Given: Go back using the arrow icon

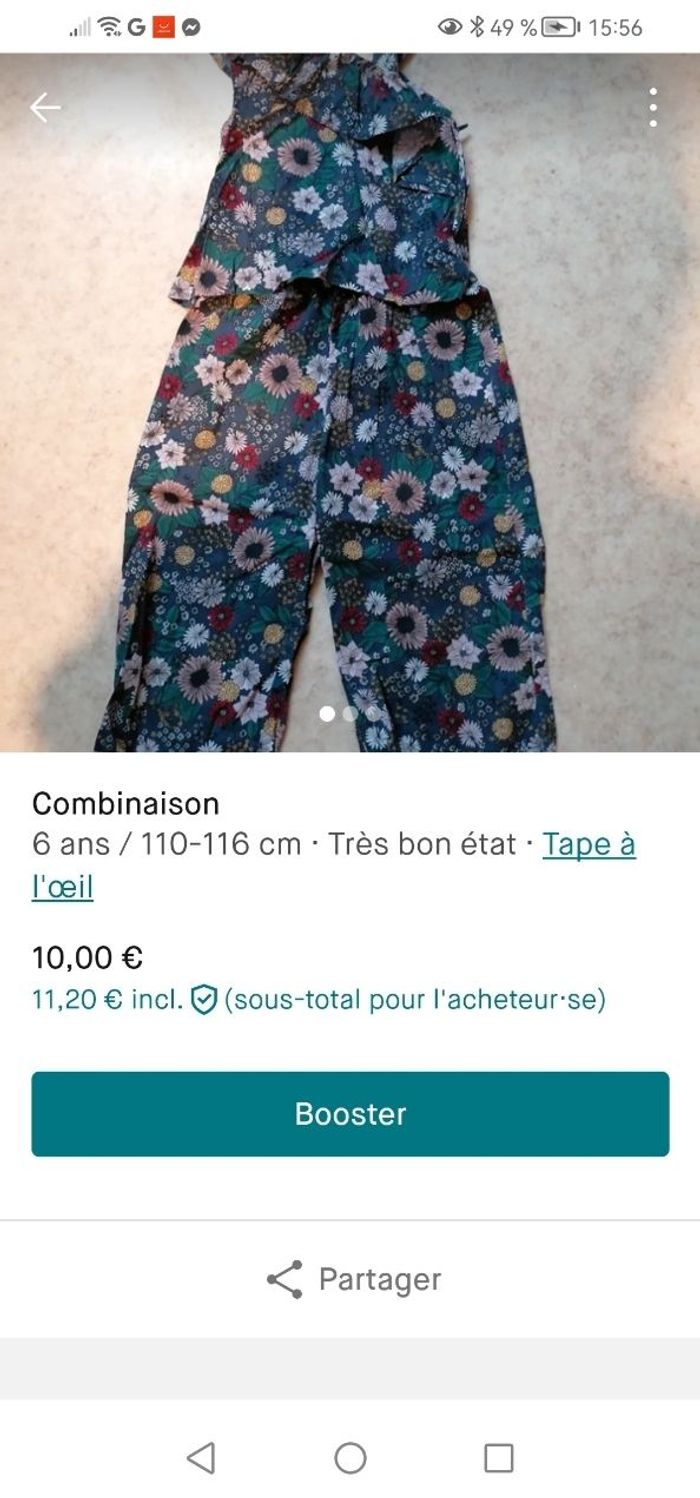Looking at the screenshot, I should [45, 107].
